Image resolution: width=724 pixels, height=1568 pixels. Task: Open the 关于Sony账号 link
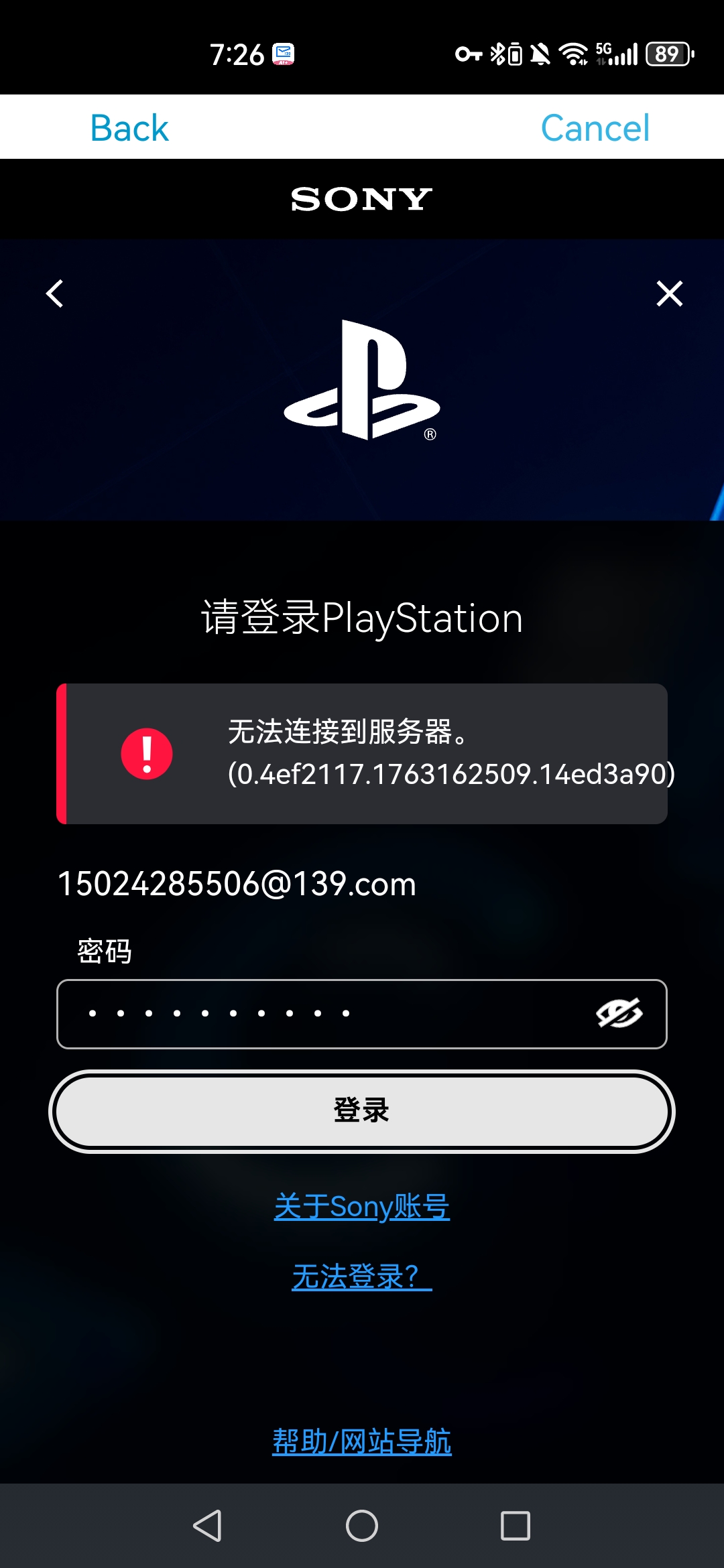[x=362, y=1206]
